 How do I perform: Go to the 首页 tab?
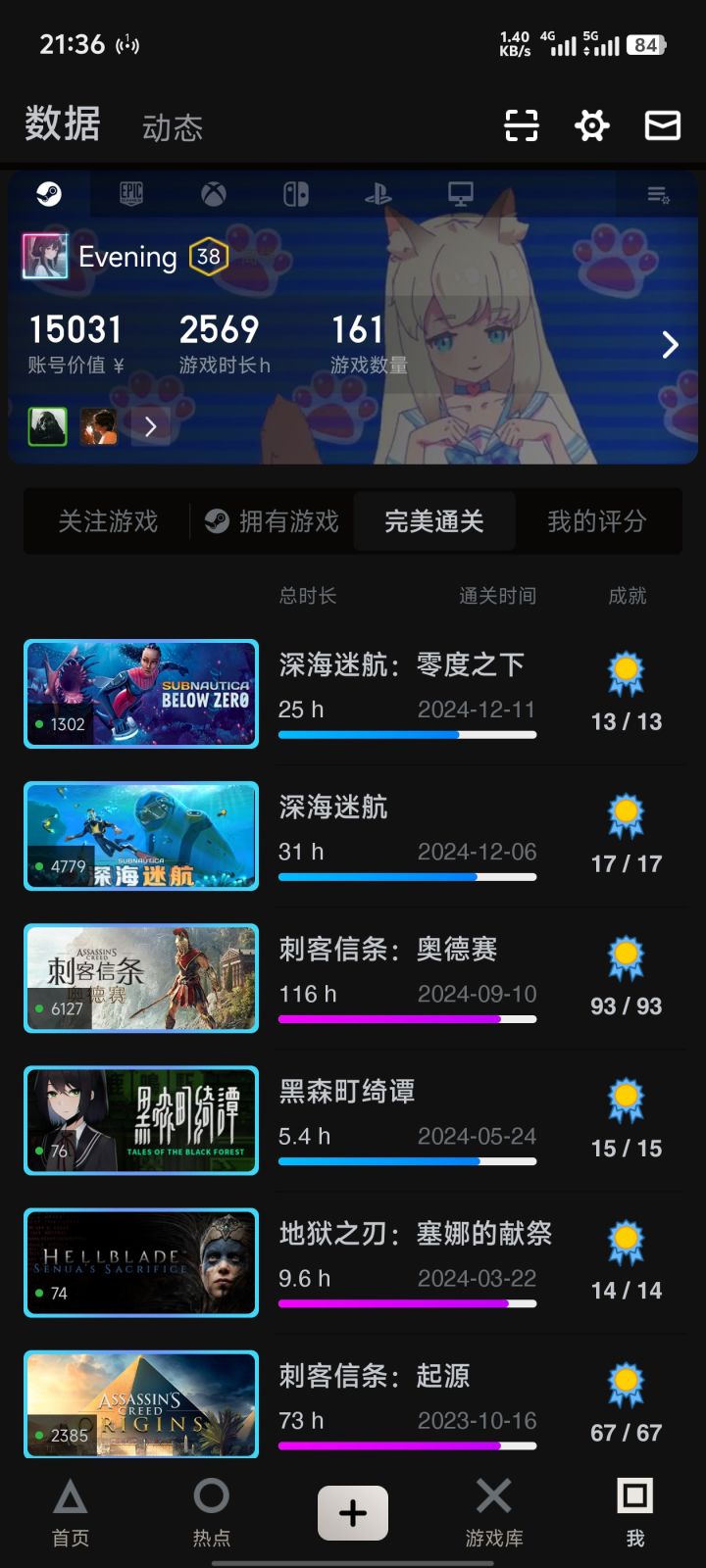[71, 1513]
